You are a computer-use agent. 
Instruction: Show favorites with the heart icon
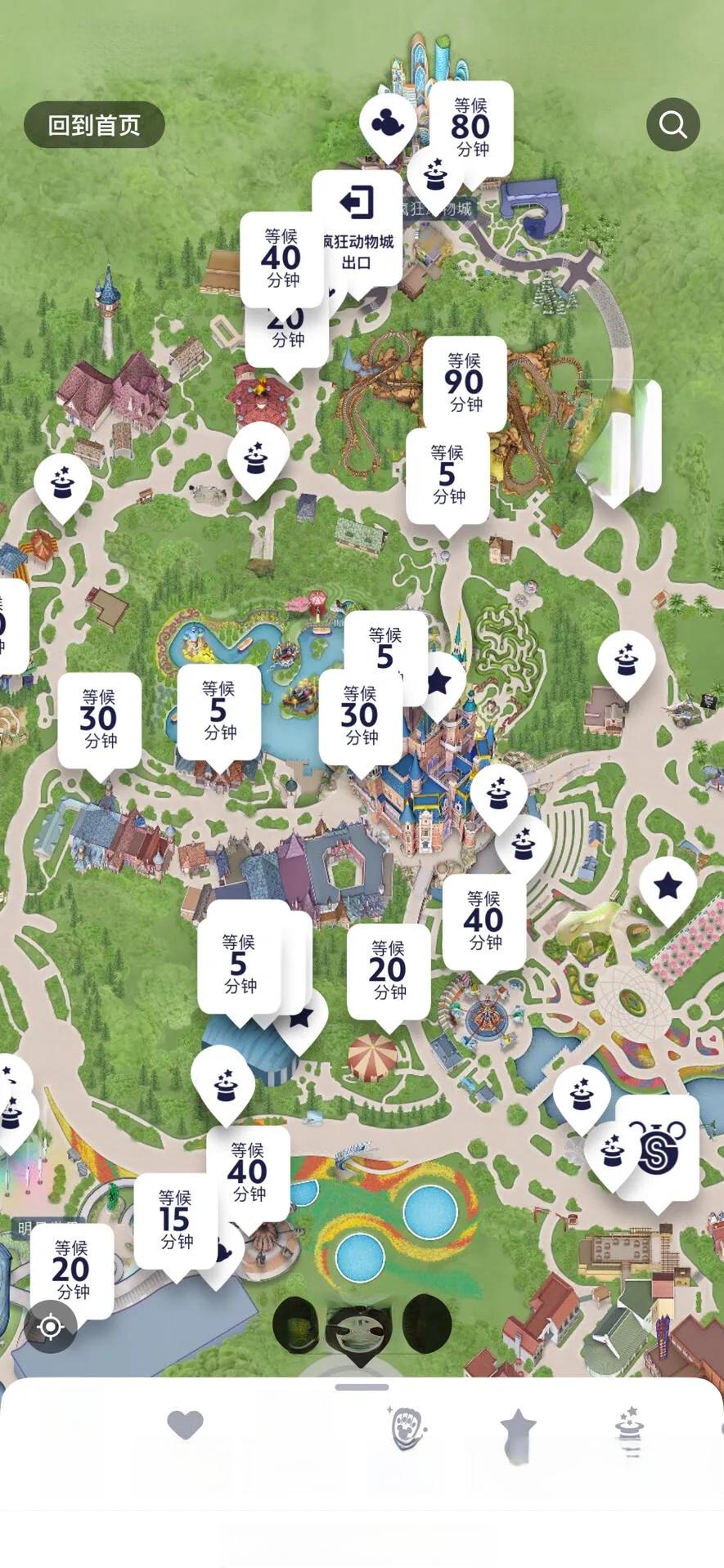[185, 1425]
